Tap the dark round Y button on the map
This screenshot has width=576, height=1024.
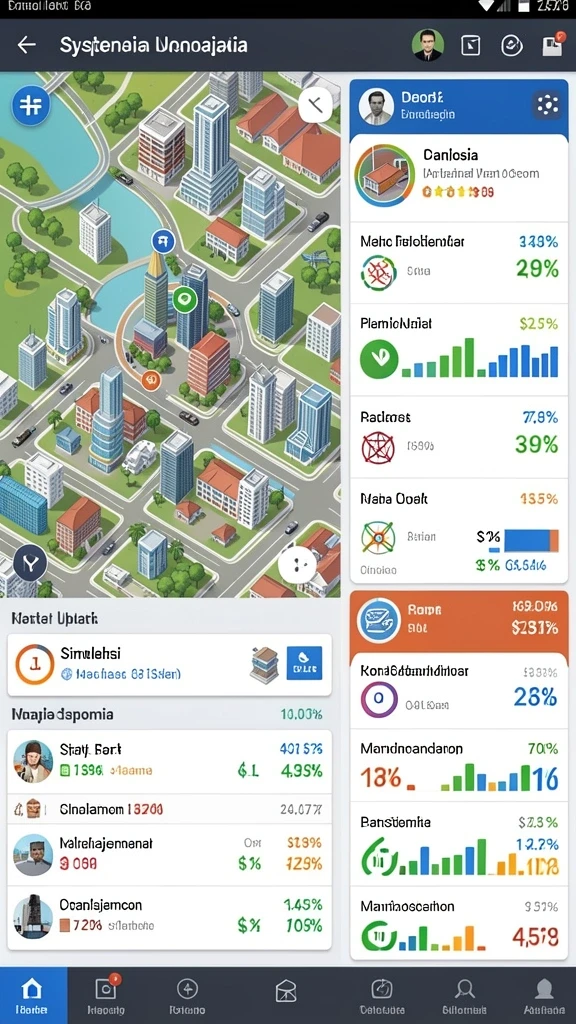(x=30, y=562)
